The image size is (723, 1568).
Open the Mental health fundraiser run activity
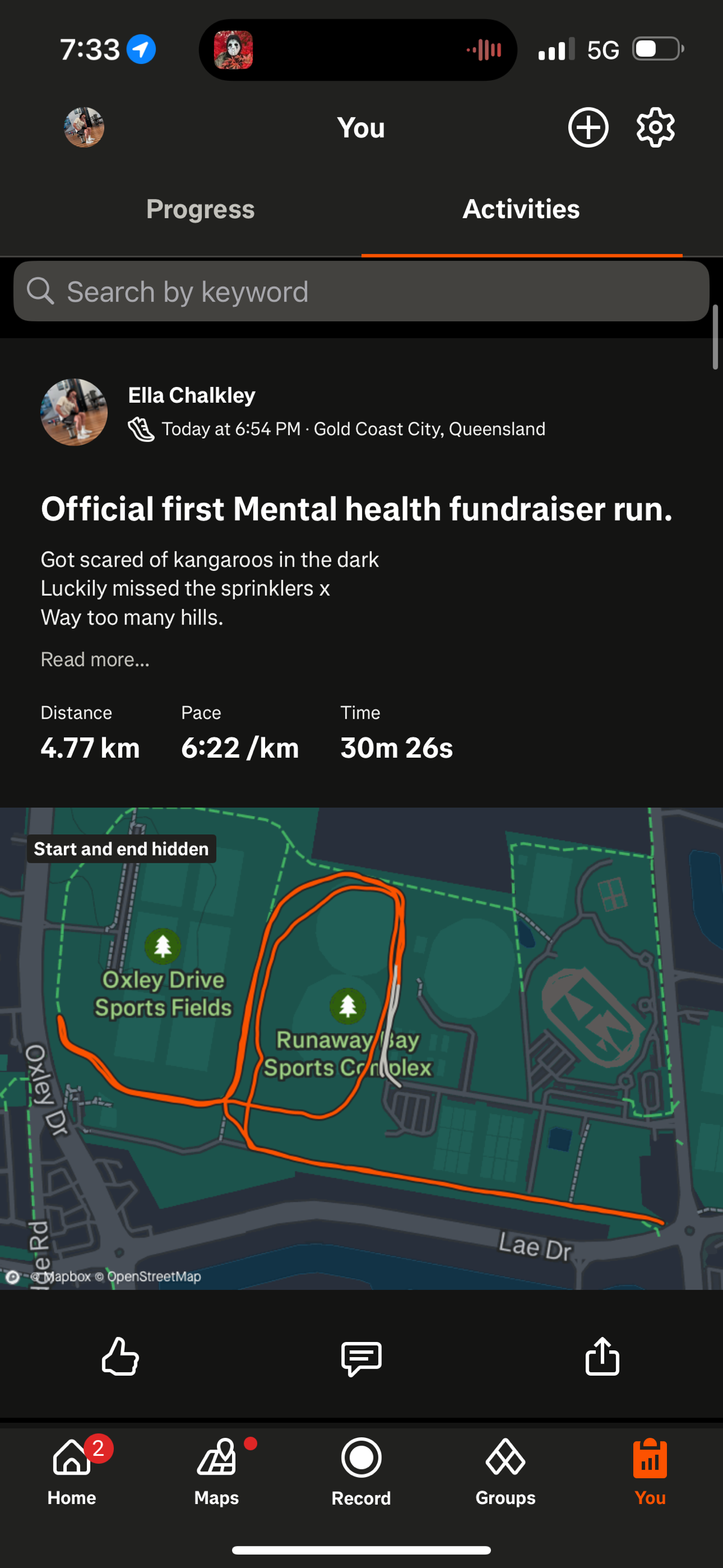click(x=357, y=509)
